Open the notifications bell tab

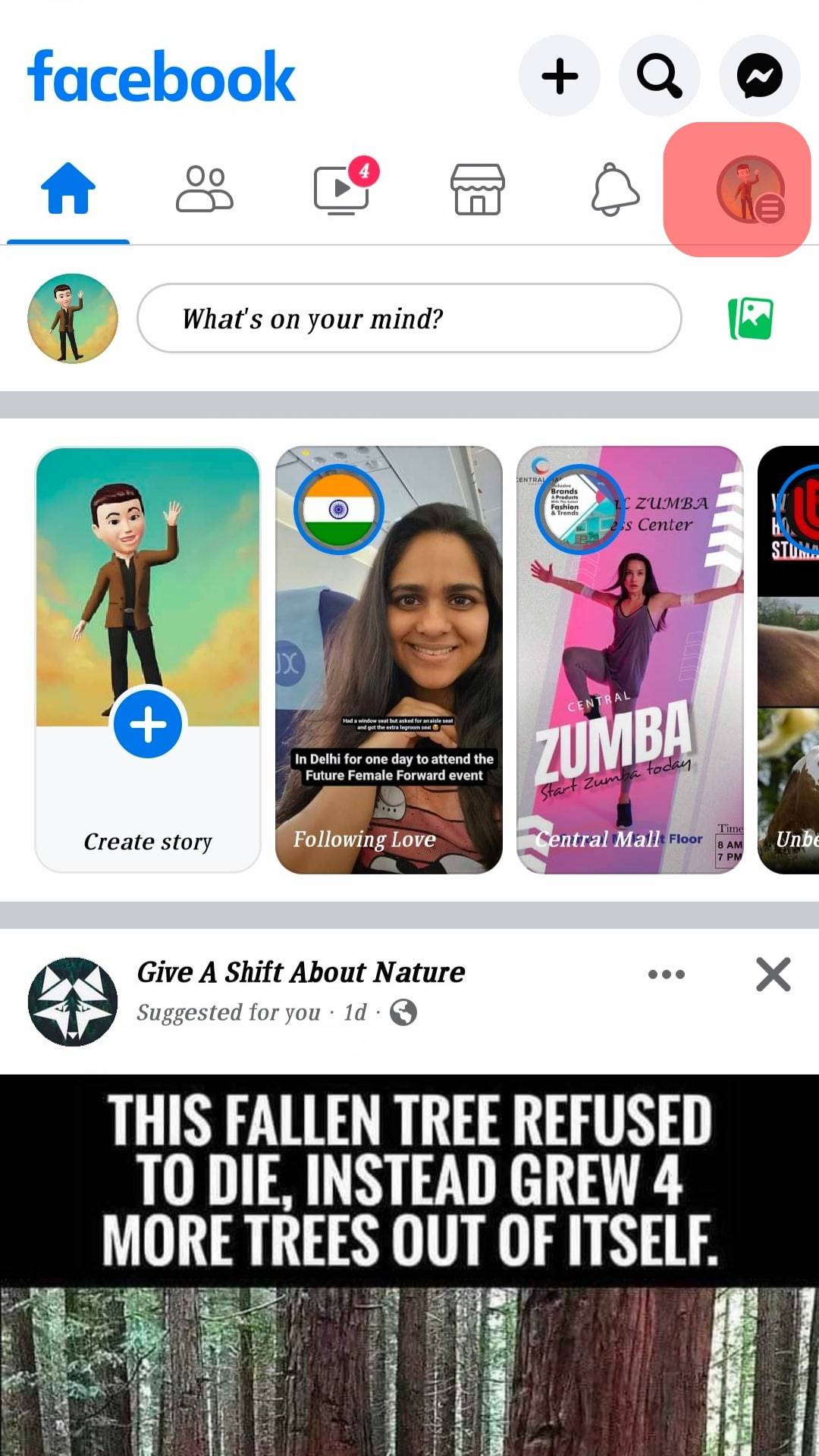pos(614,190)
